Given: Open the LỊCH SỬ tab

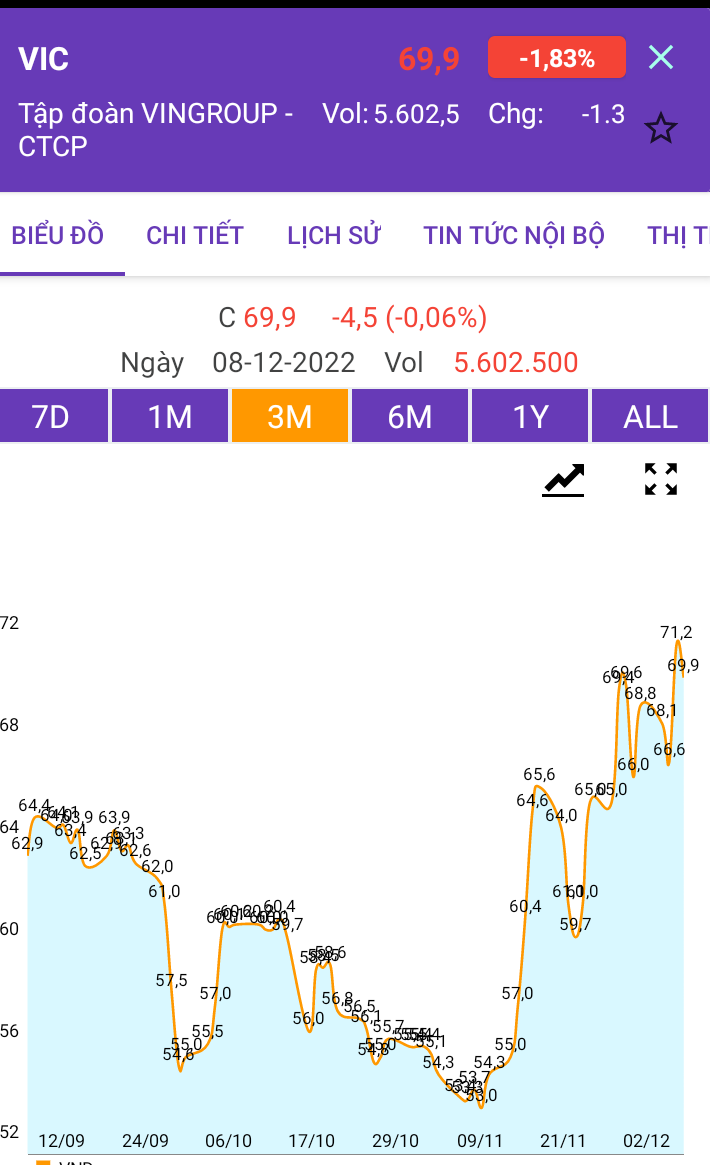Looking at the screenshot, I should click(334, 235).
